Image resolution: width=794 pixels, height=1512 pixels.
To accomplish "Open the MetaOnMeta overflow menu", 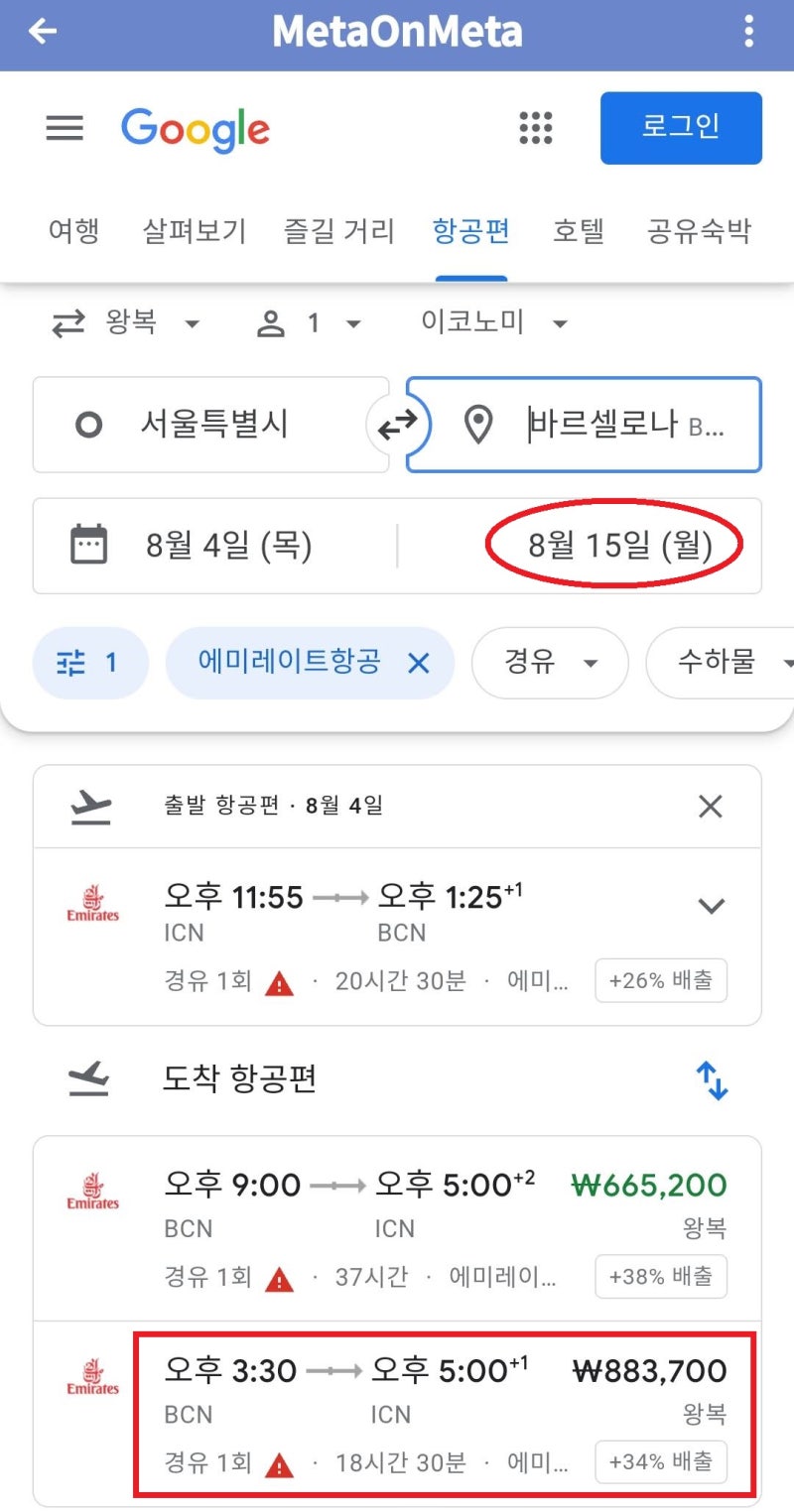I will pos(748,32).
